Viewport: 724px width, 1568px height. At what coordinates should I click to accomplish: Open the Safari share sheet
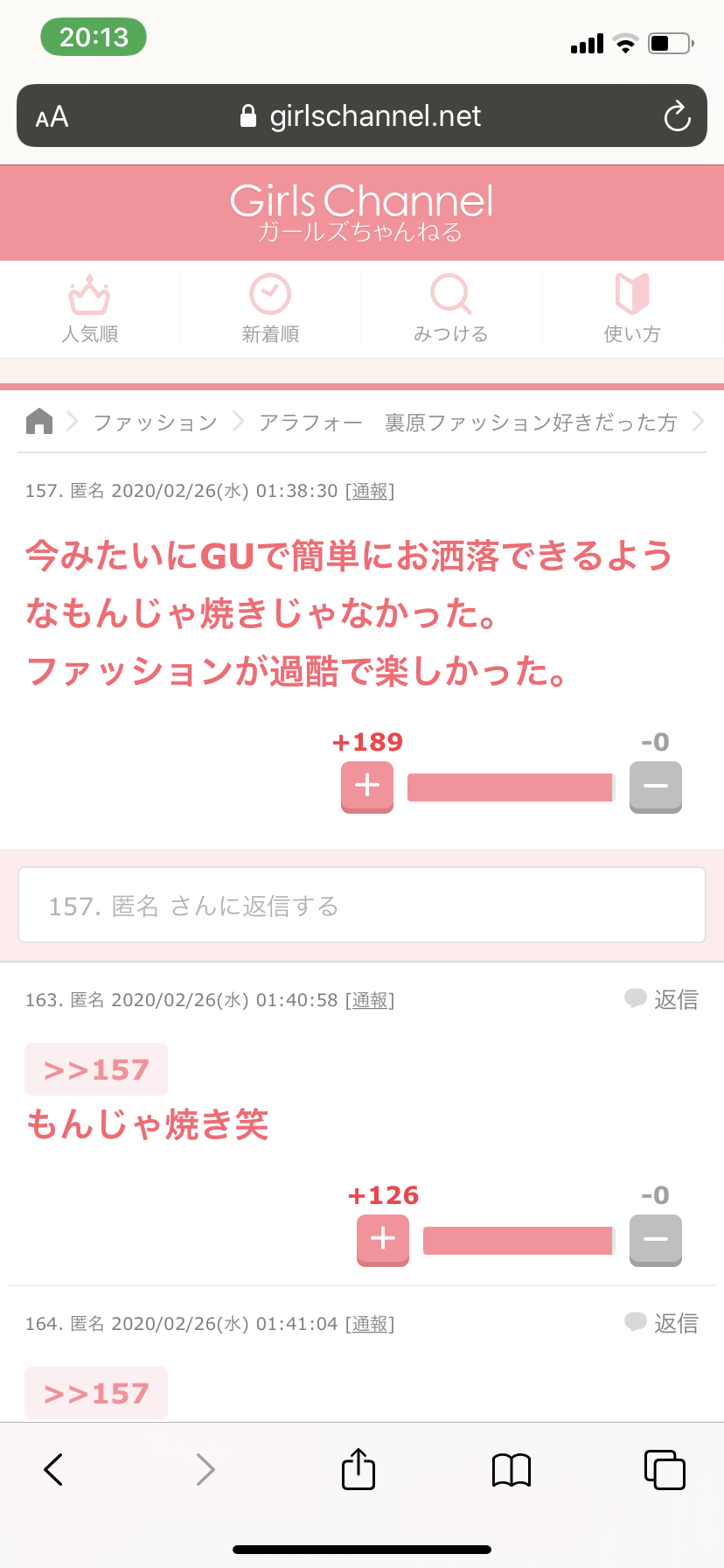pyautogui.click(x=359, y=1469)
